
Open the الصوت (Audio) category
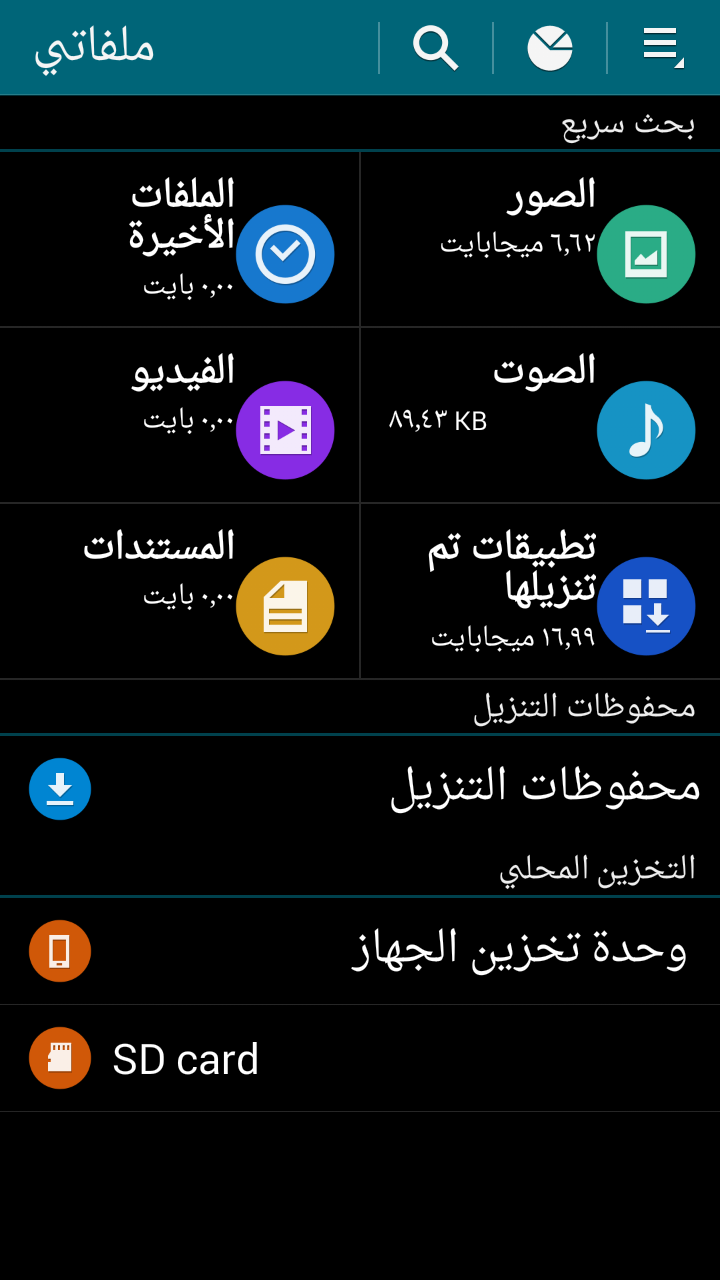pyautogui.click(x=540, y=416)
